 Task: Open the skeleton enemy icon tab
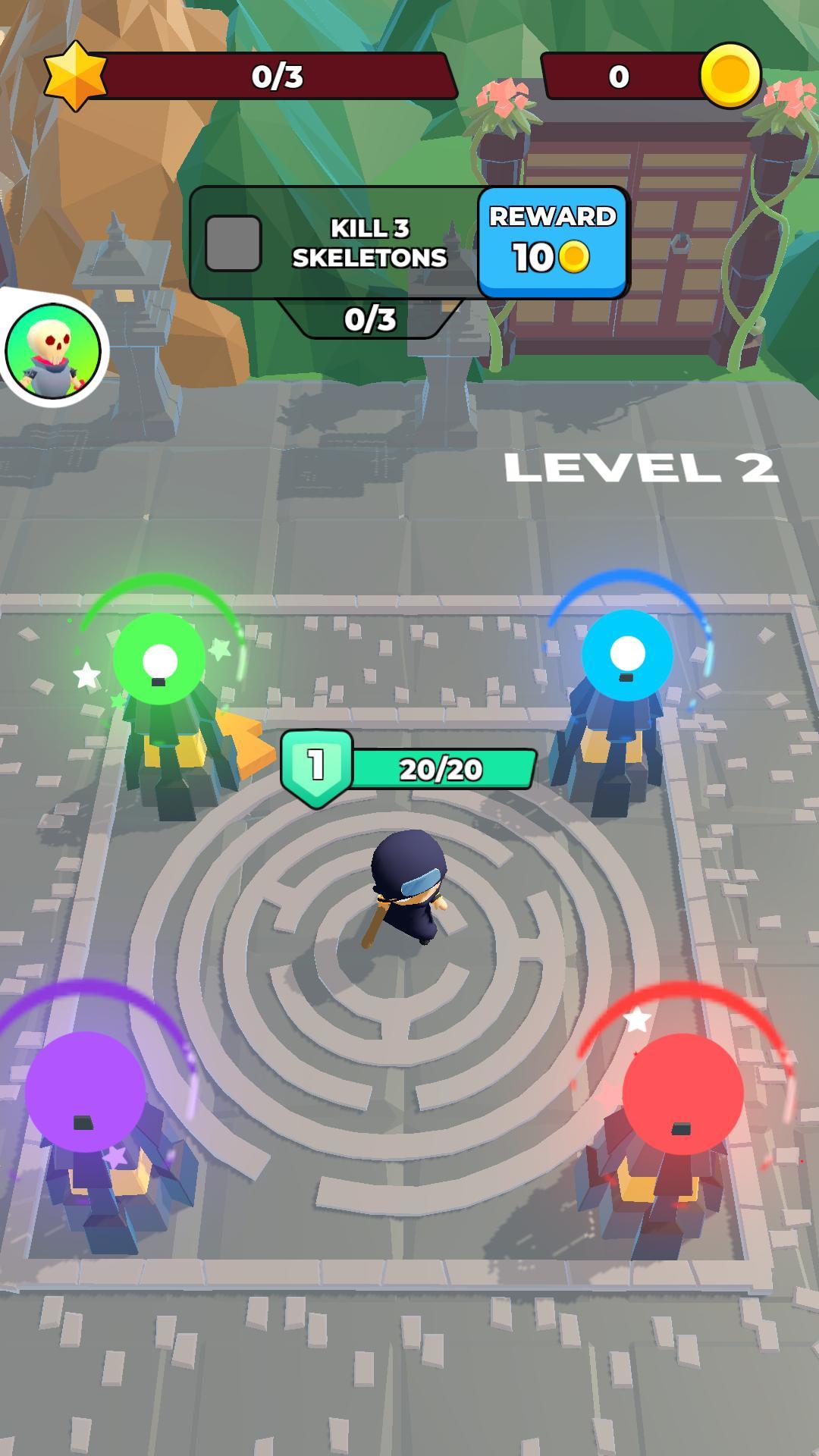(x=52, y=350)
